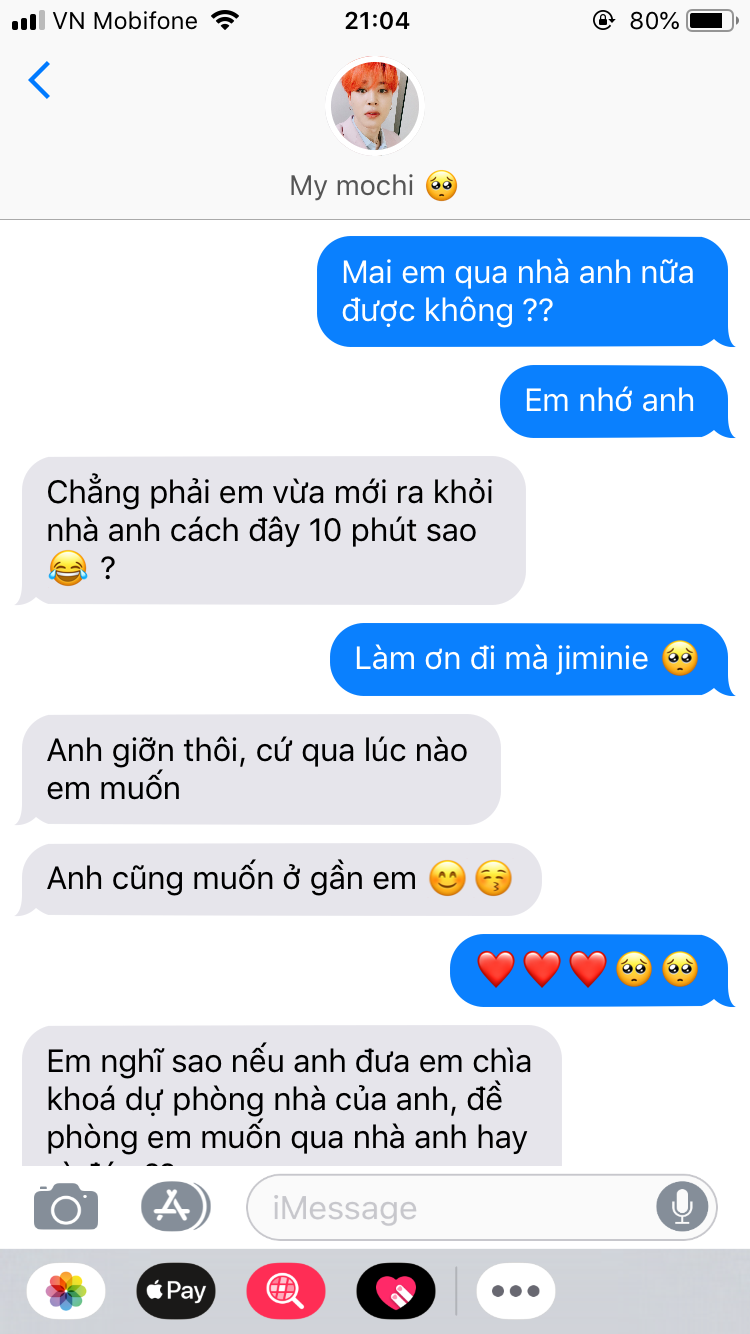This screenshot has height=1334, width=750.
Task: Open Apple Pay in the app strip
Action: click(177, 1291)
